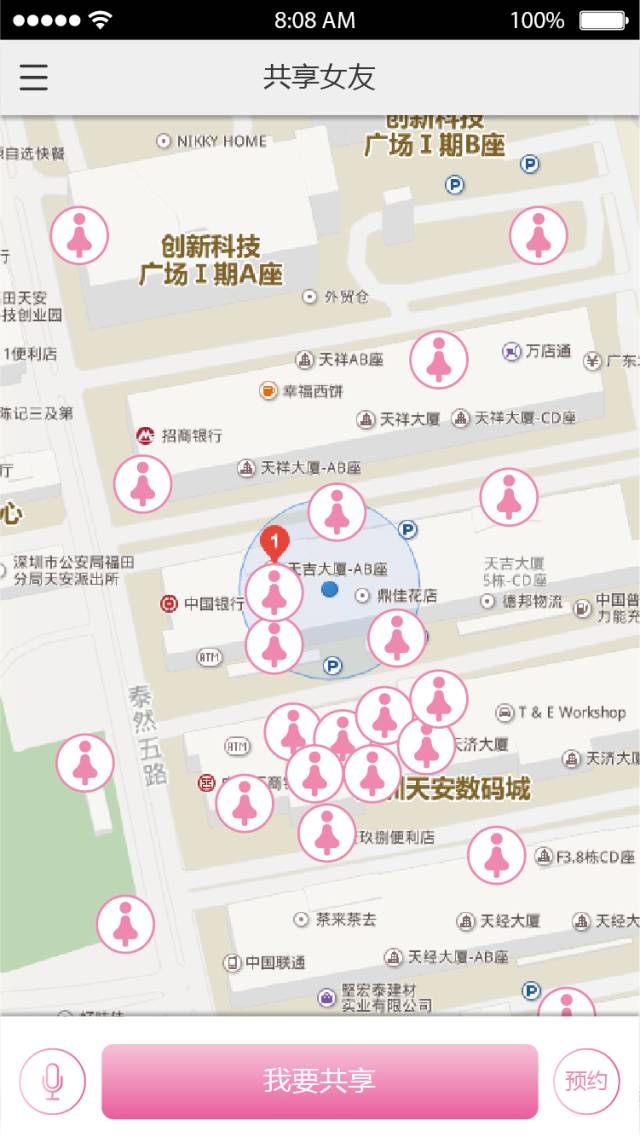The height and width of the screenshot is (1137, 640).
Task: Tap the pink marker near F3.8栋CD座
Action: (496, 855)
